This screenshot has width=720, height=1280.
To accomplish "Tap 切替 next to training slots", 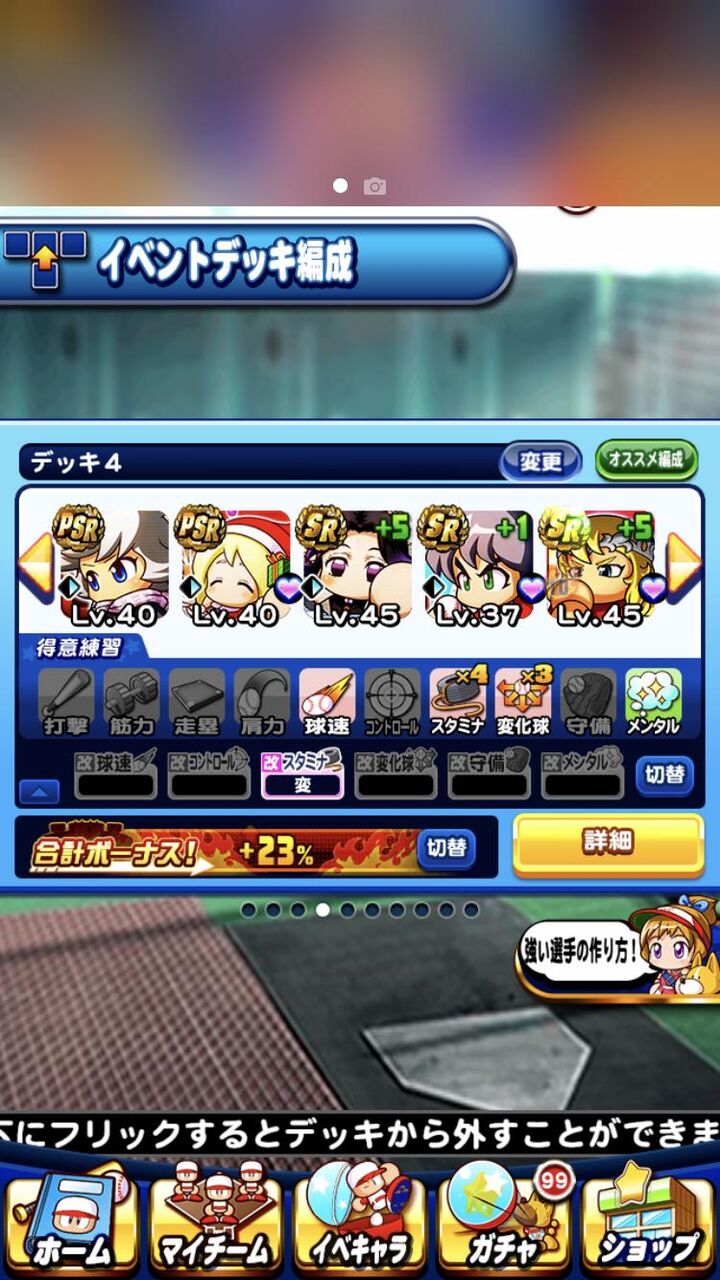I will coord(665,775).
